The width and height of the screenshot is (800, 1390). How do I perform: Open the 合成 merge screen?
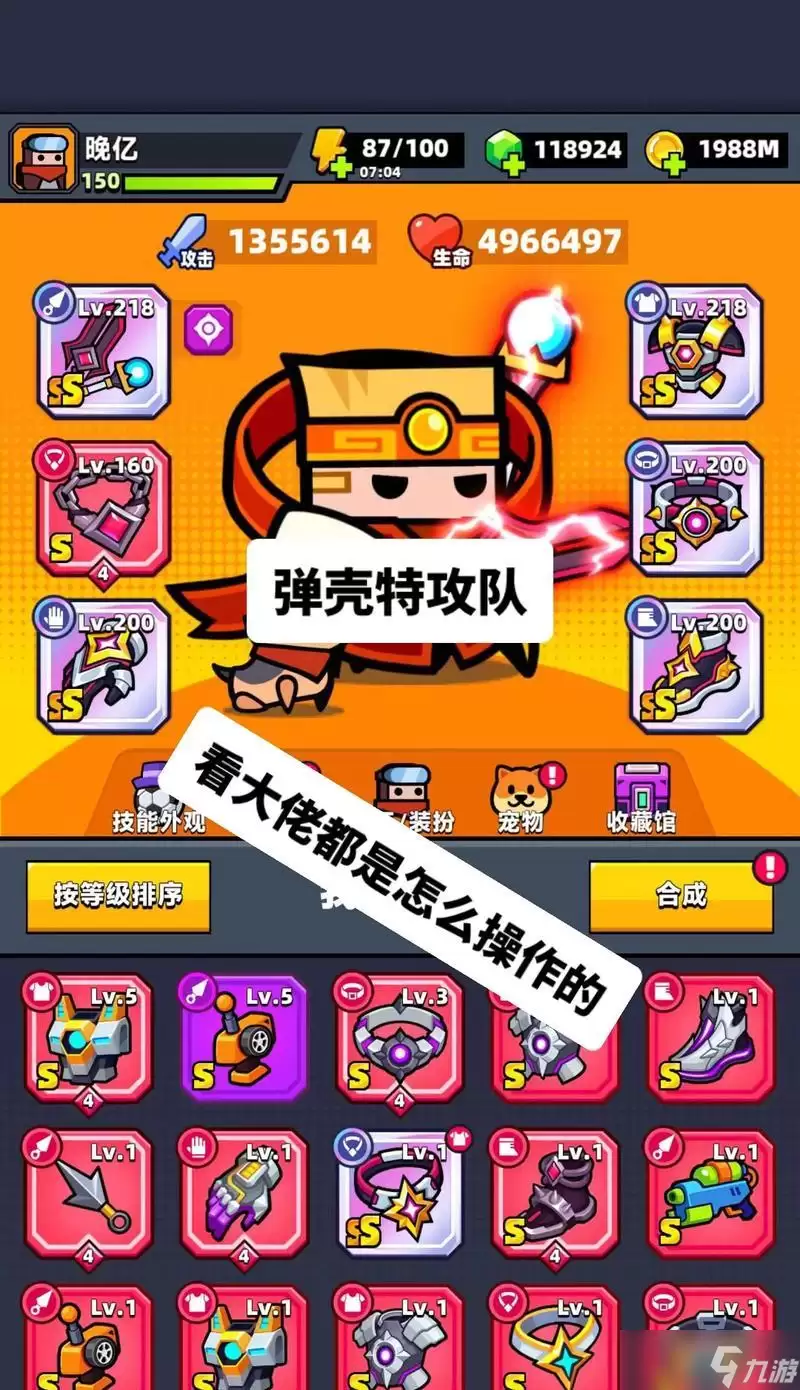click(x=681, y=896)
